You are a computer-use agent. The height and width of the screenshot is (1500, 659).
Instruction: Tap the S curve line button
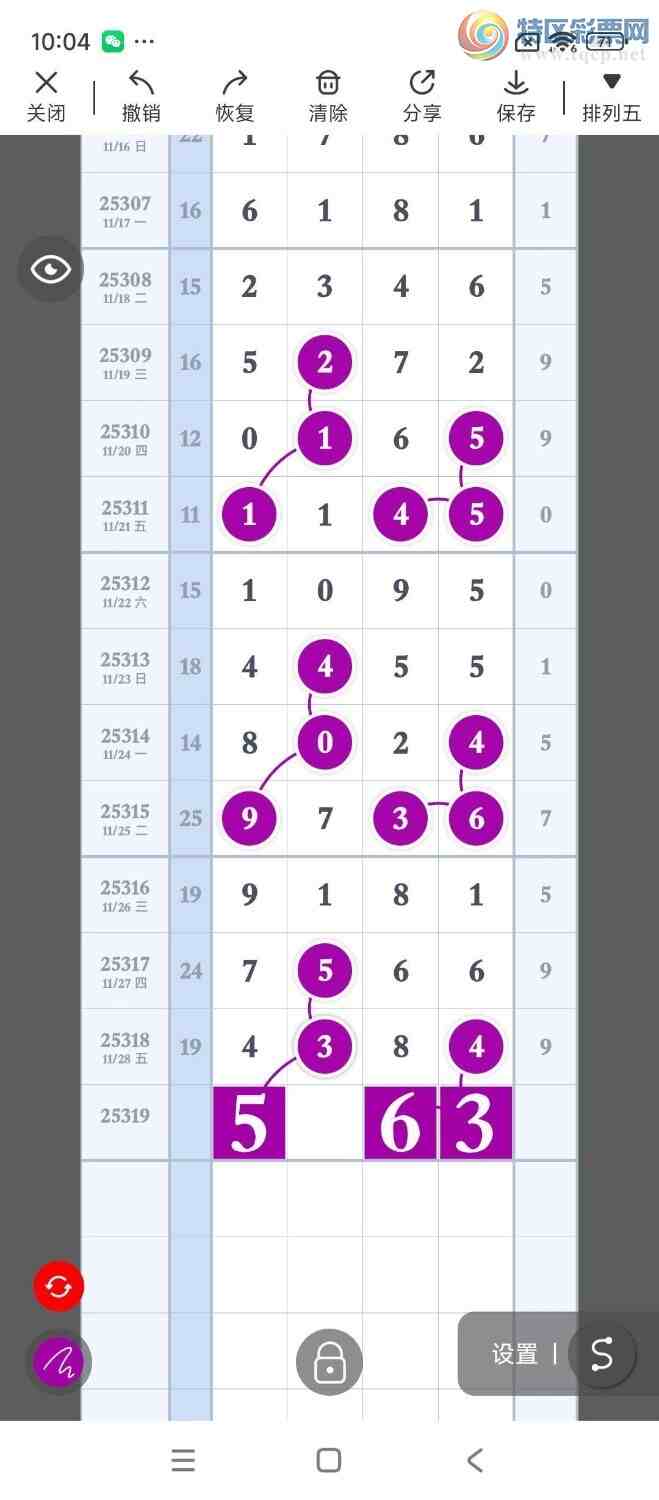[x=602, y=1354]
